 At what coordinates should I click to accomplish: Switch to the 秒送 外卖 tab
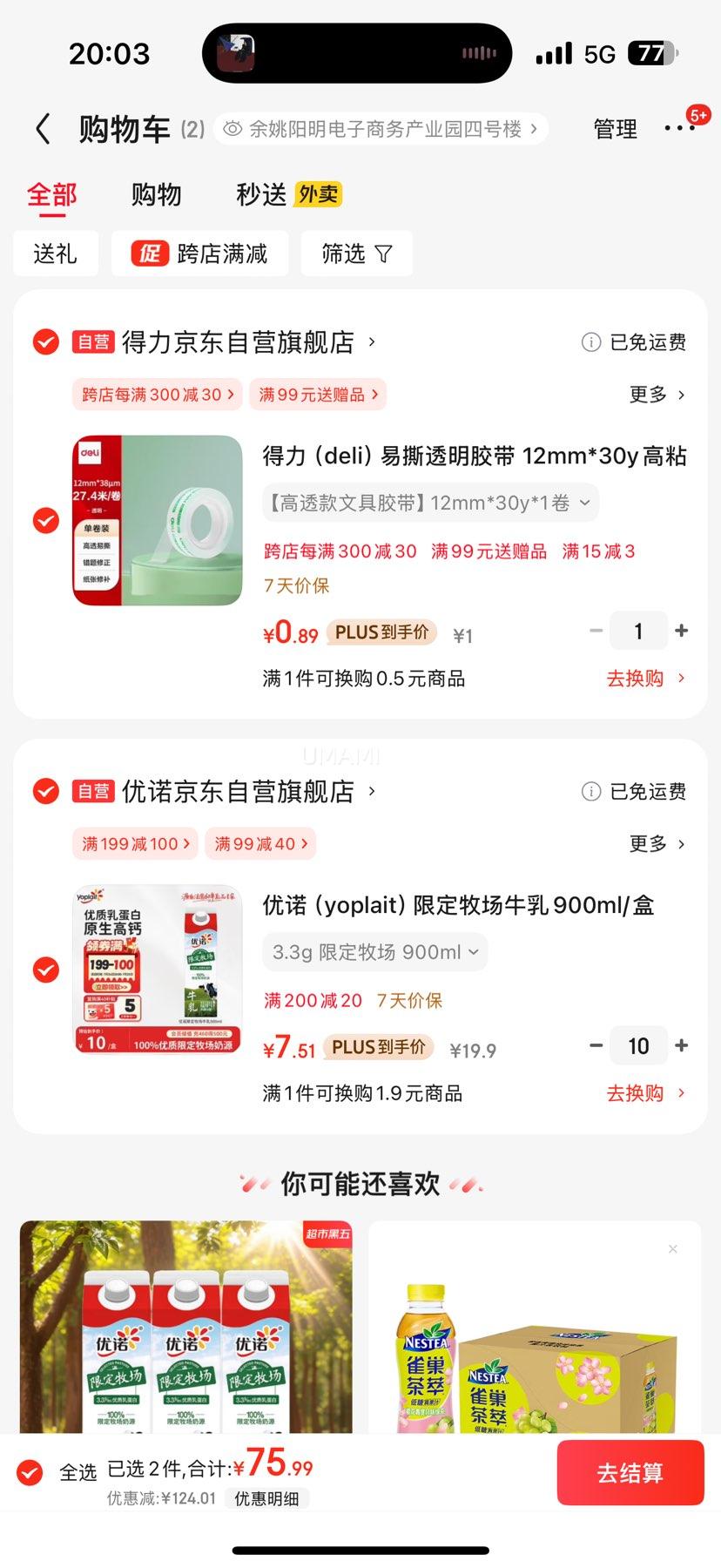click(x=259, y=194)
